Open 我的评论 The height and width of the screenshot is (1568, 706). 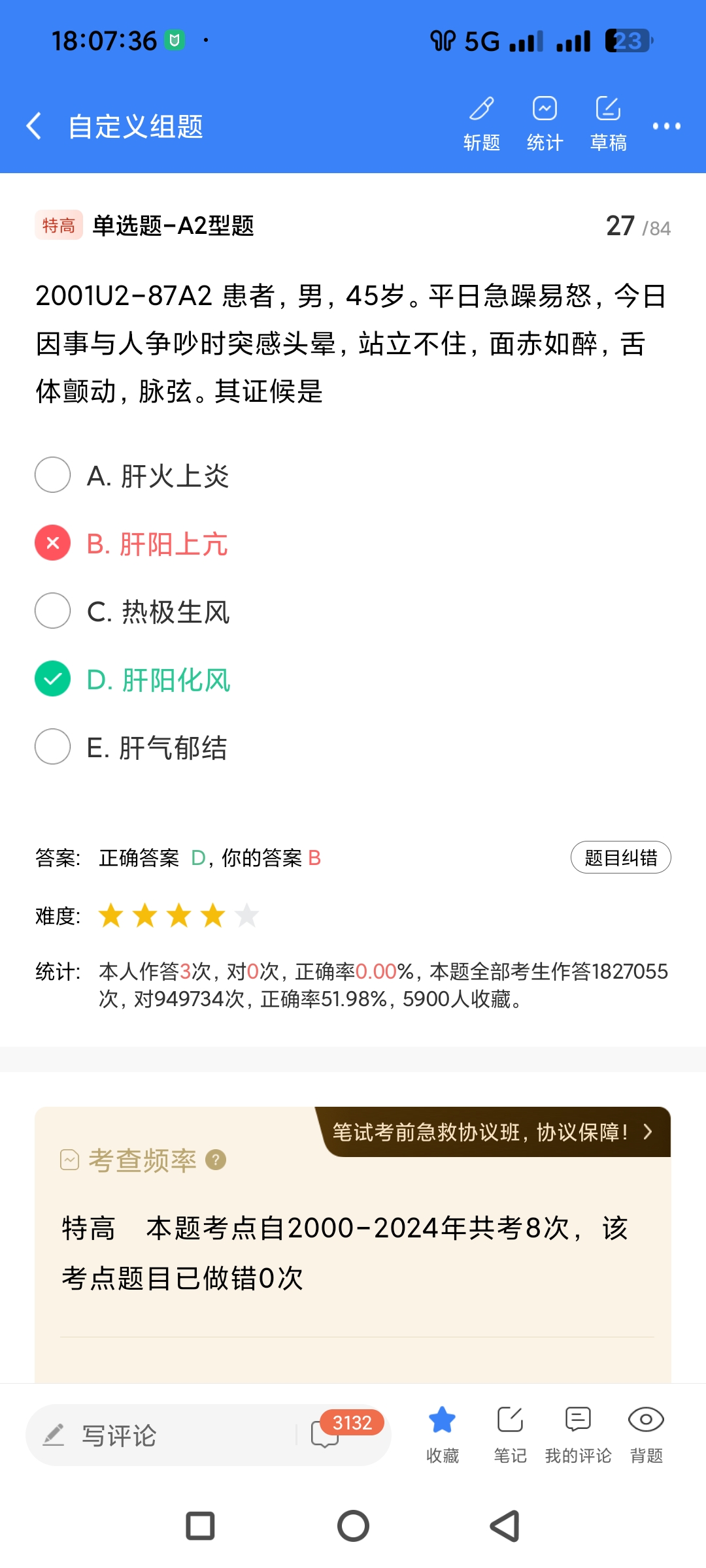[x=578, y=1434]
